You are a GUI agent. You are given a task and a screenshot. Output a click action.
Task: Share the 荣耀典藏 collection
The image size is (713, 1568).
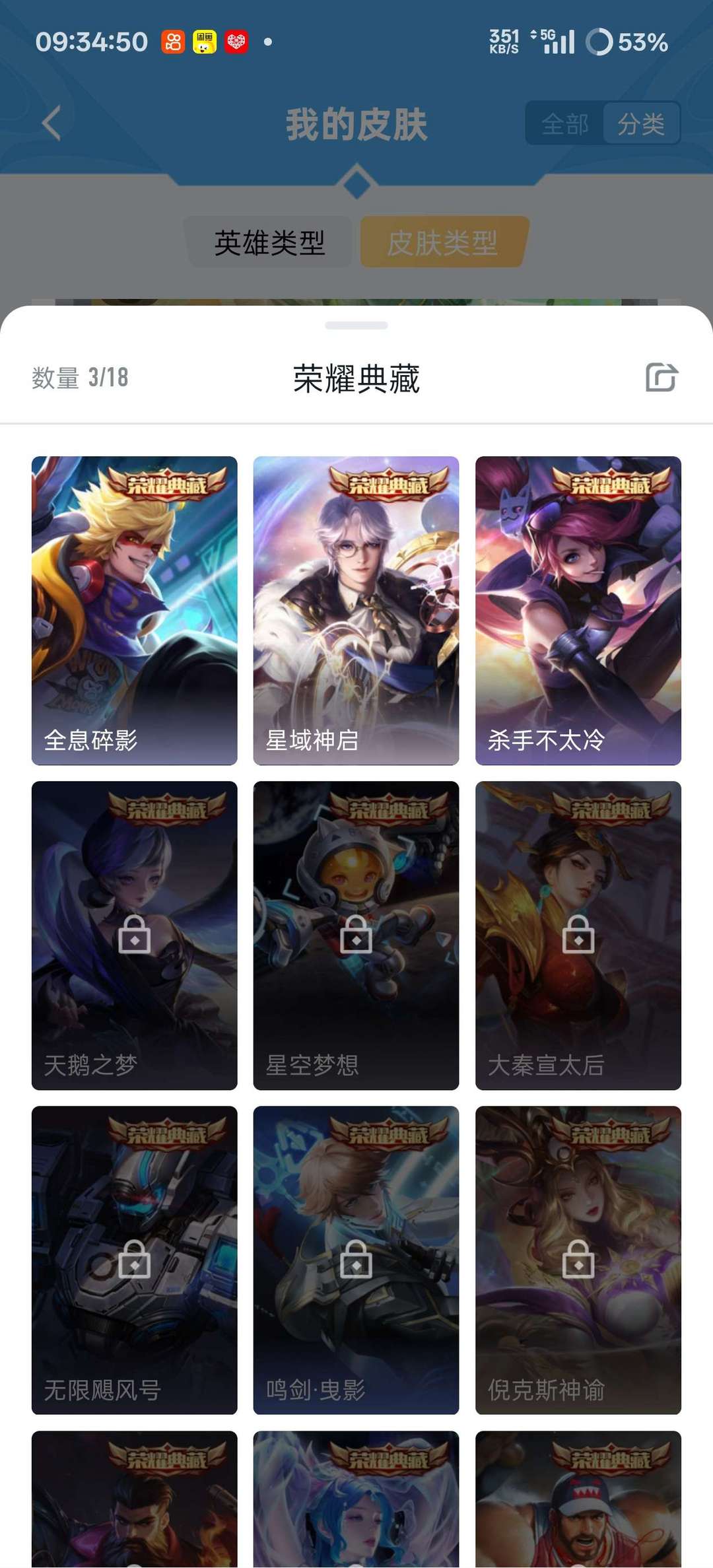click(x=662, y=378)
